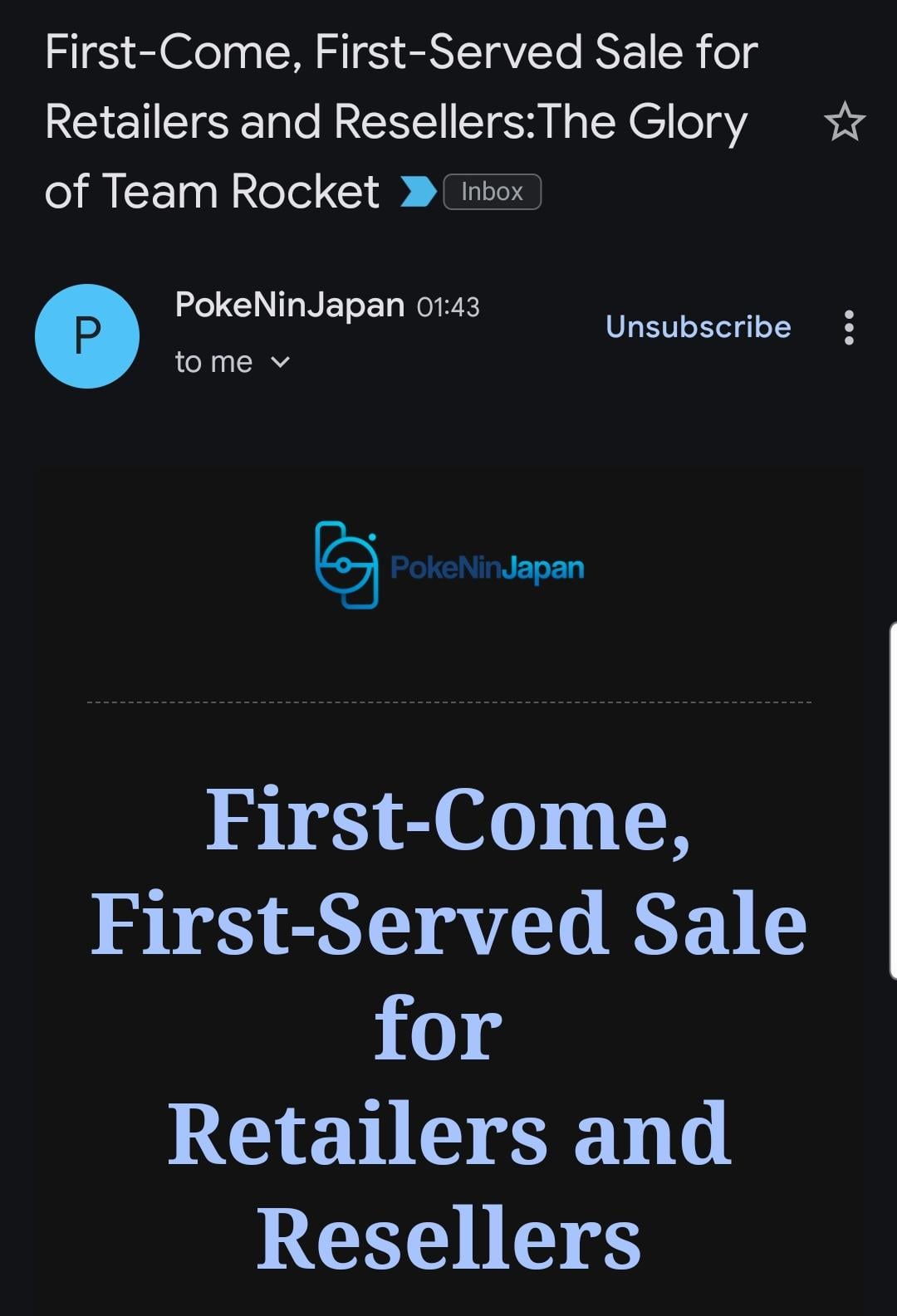
Task: Tap the Inbox label chip
Action: click(x=493, y=192)
